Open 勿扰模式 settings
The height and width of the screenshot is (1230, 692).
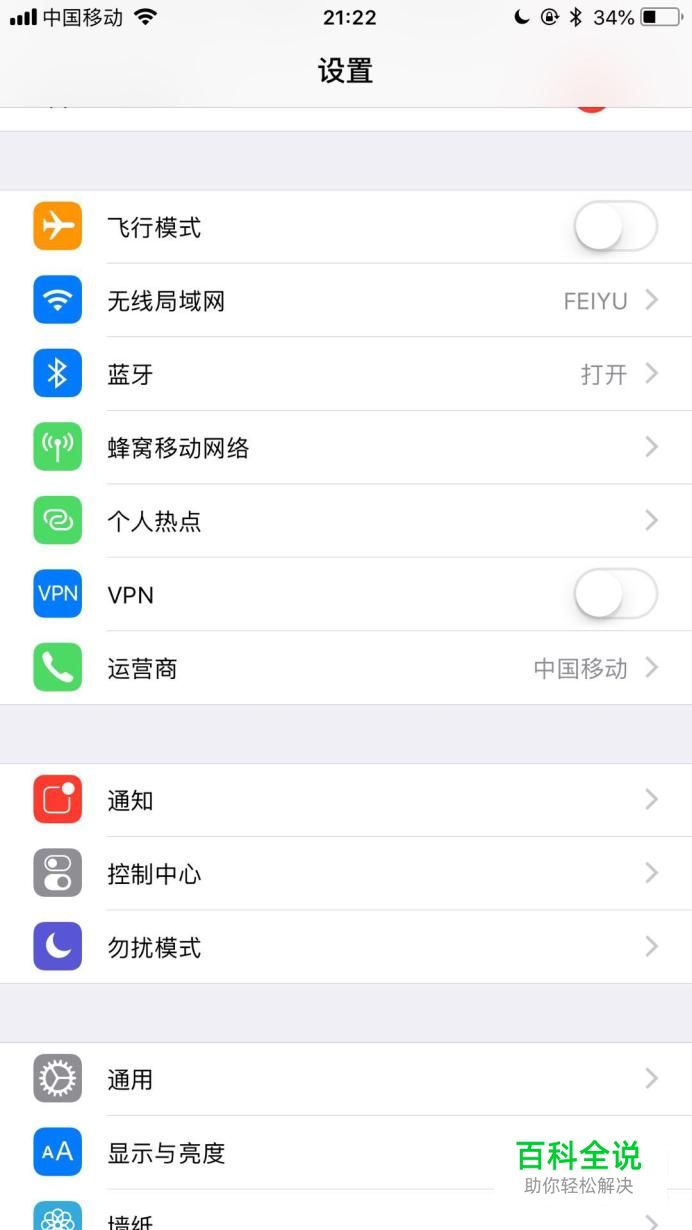click(x=346, y=947)
